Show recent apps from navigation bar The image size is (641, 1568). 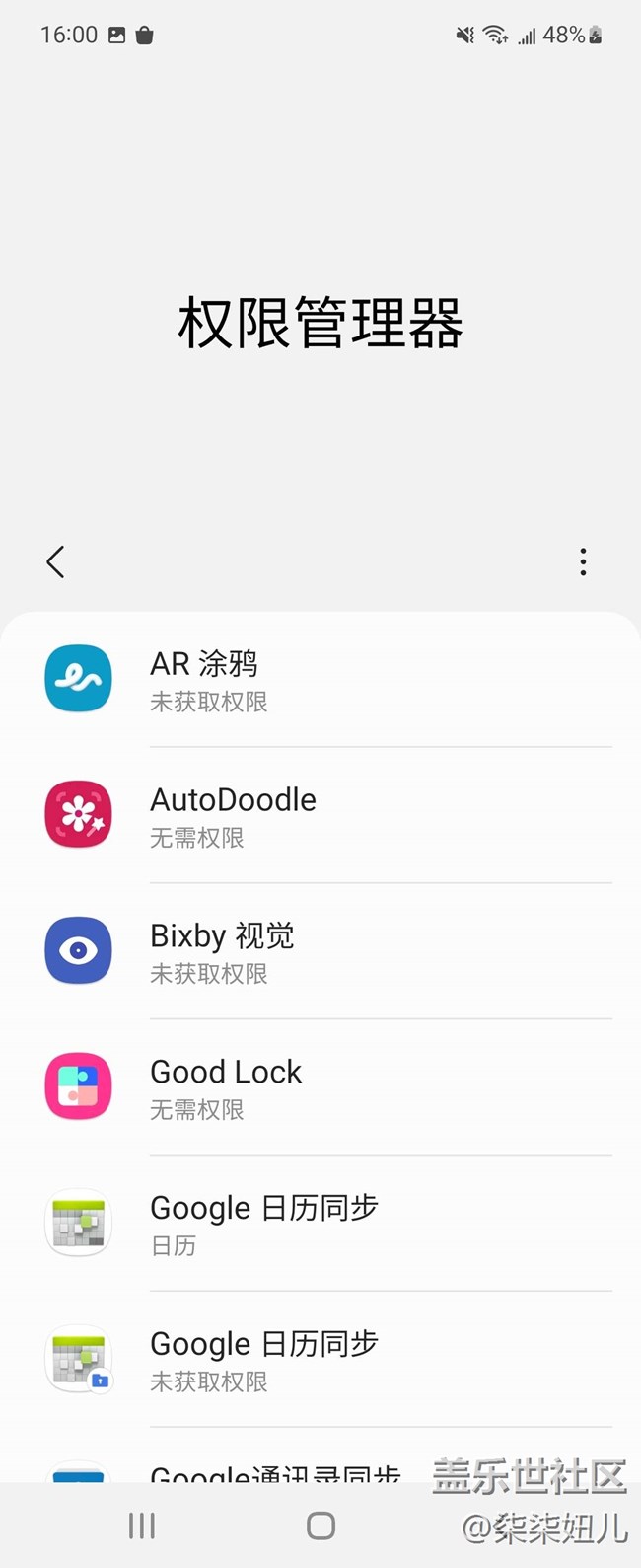[x=142, y=1526]
